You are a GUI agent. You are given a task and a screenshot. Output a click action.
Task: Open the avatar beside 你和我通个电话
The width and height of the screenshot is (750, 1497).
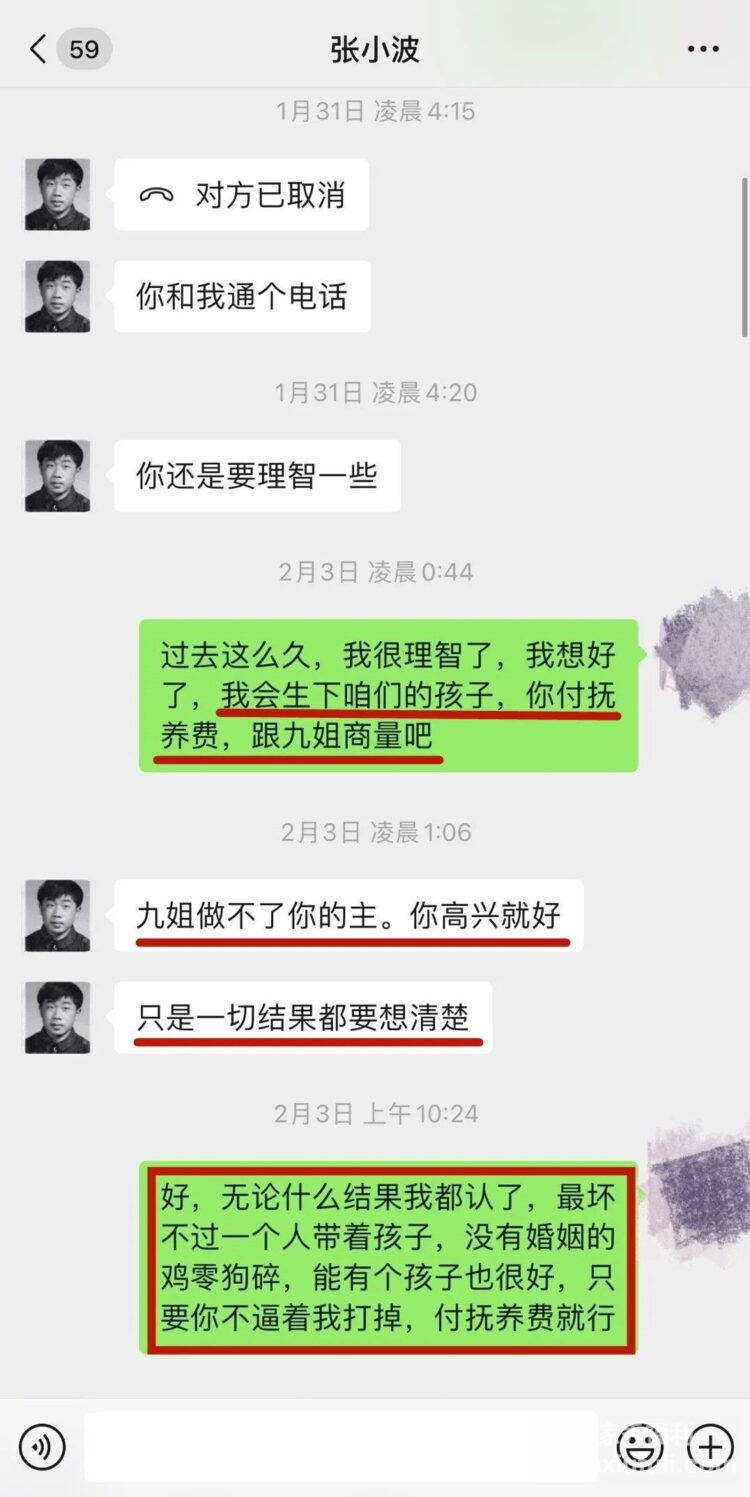pyautogui.click(x=57, y=297)
